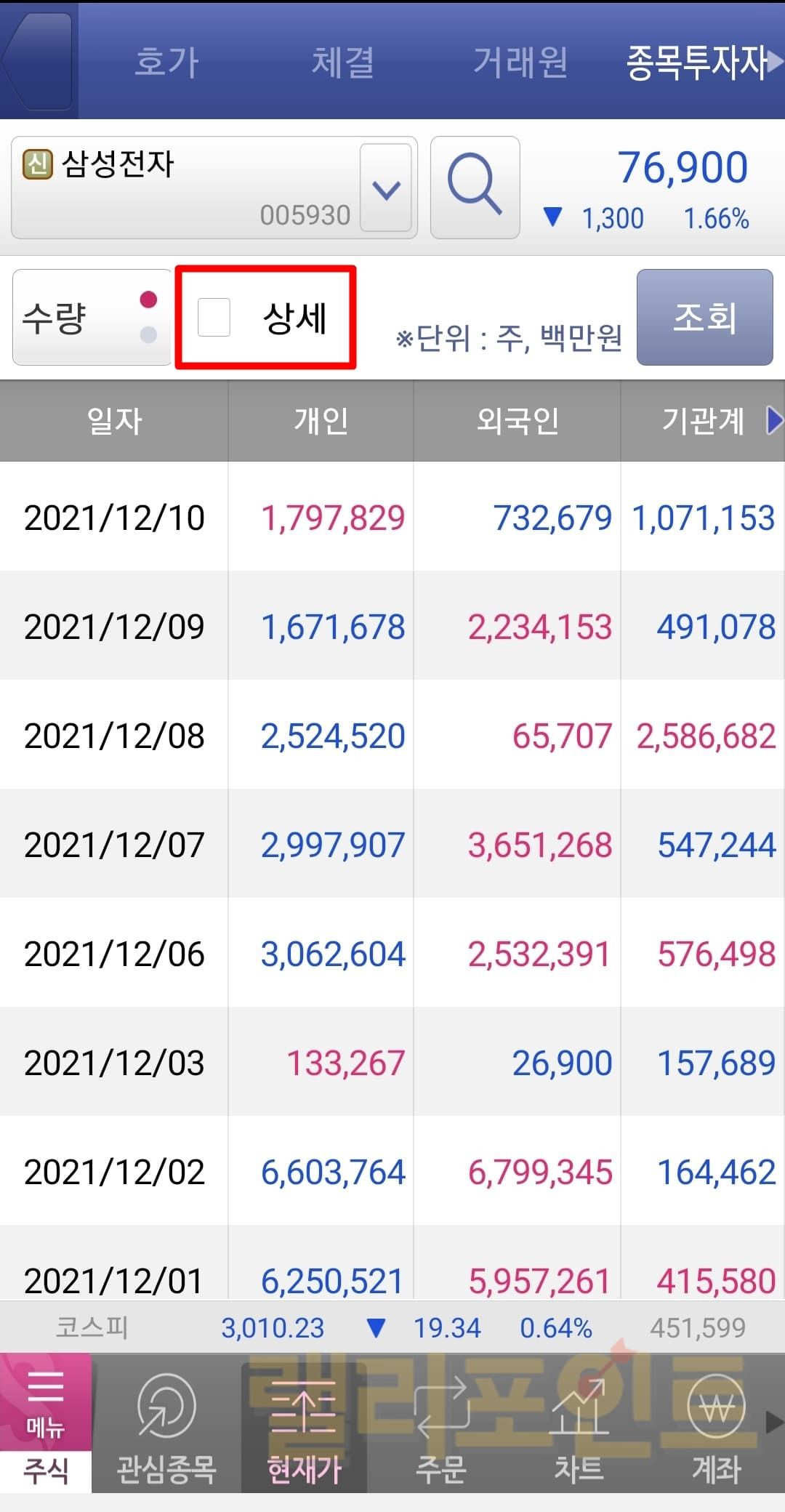785x1512 pixels.
Task: Check the 상세 checkbox
Action: tap(214, 318)
